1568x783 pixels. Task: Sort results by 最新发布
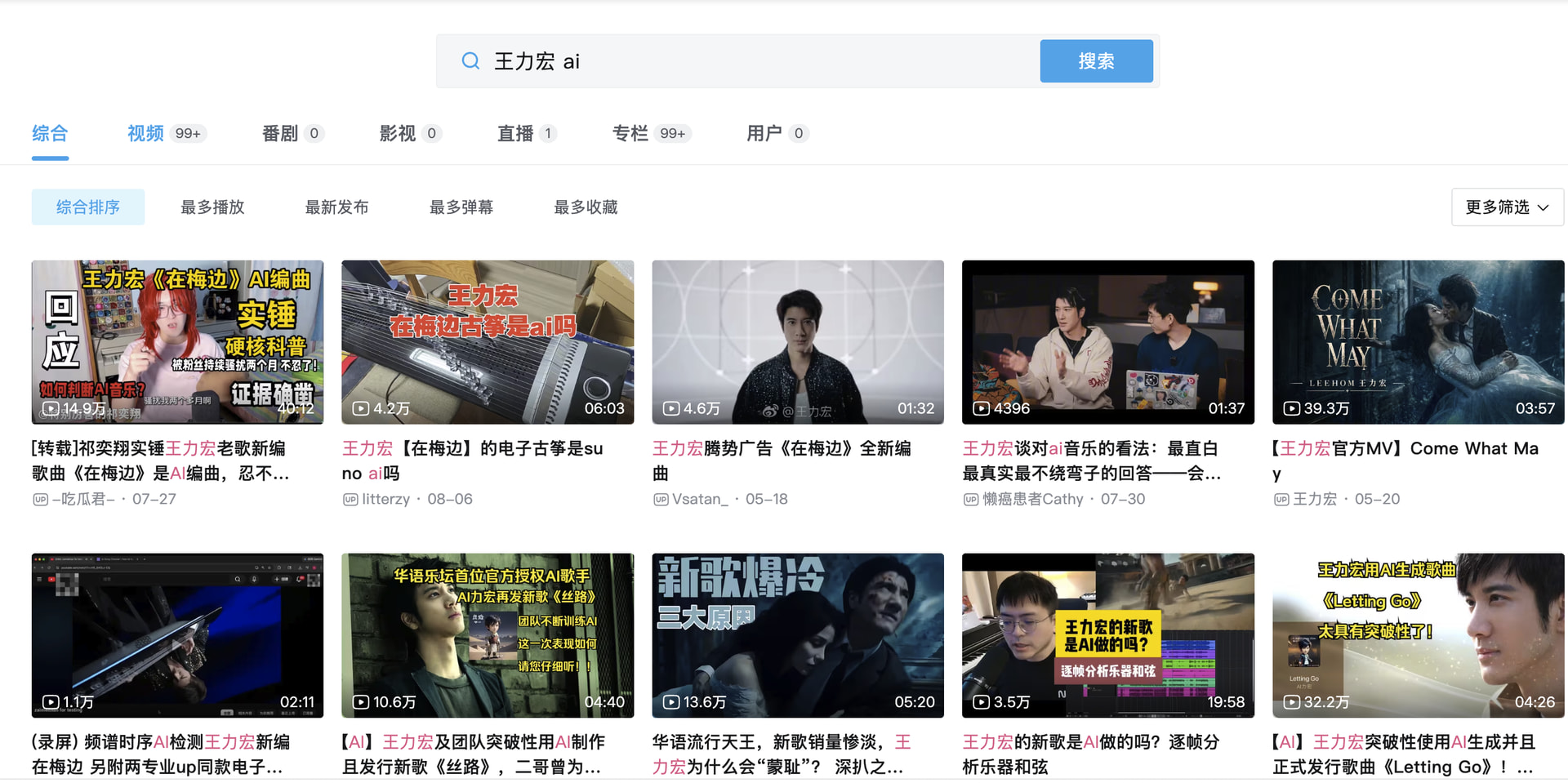[336, 207]
